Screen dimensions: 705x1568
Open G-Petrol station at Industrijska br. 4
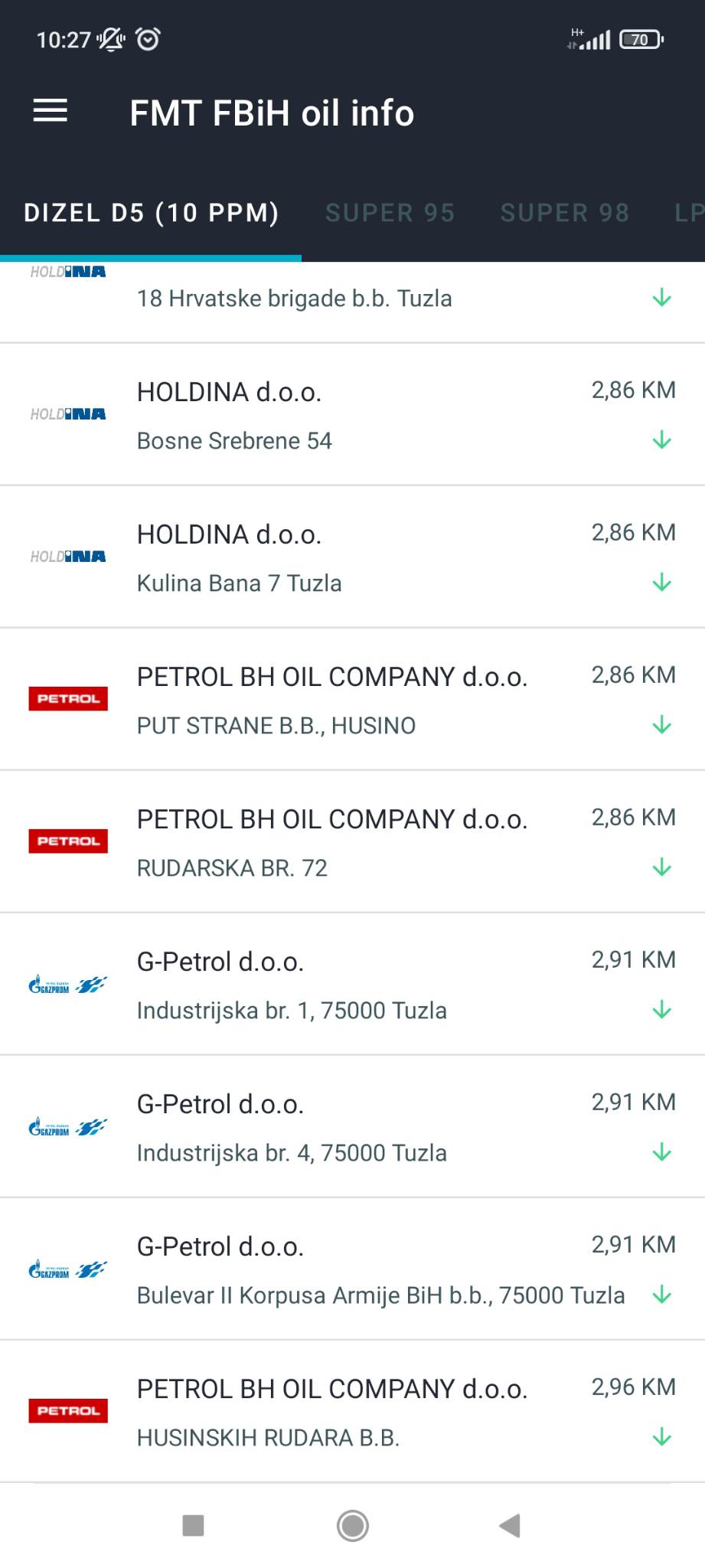(x=352, y=1126)
